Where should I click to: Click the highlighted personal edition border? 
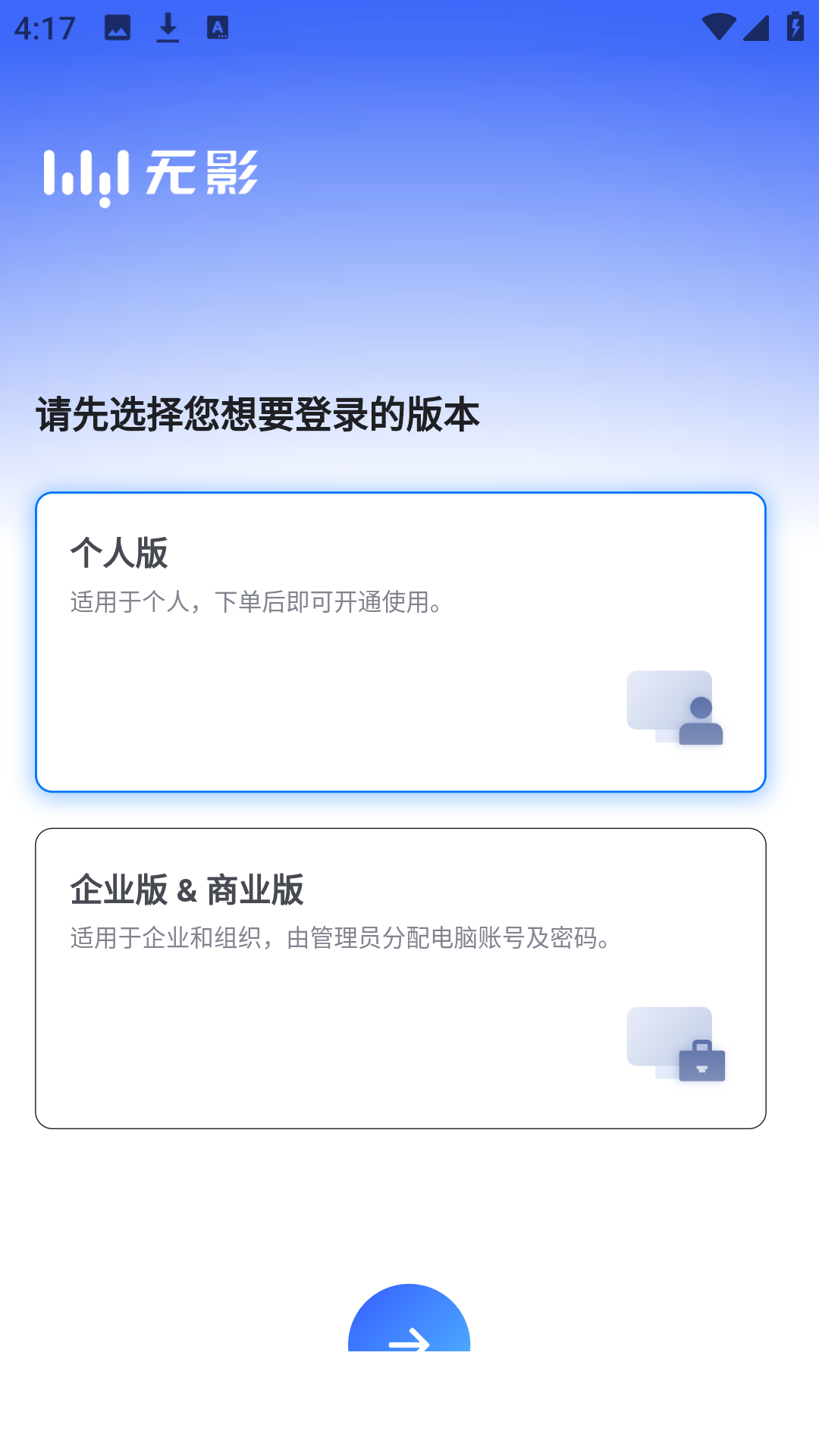(x=402, y=494)
